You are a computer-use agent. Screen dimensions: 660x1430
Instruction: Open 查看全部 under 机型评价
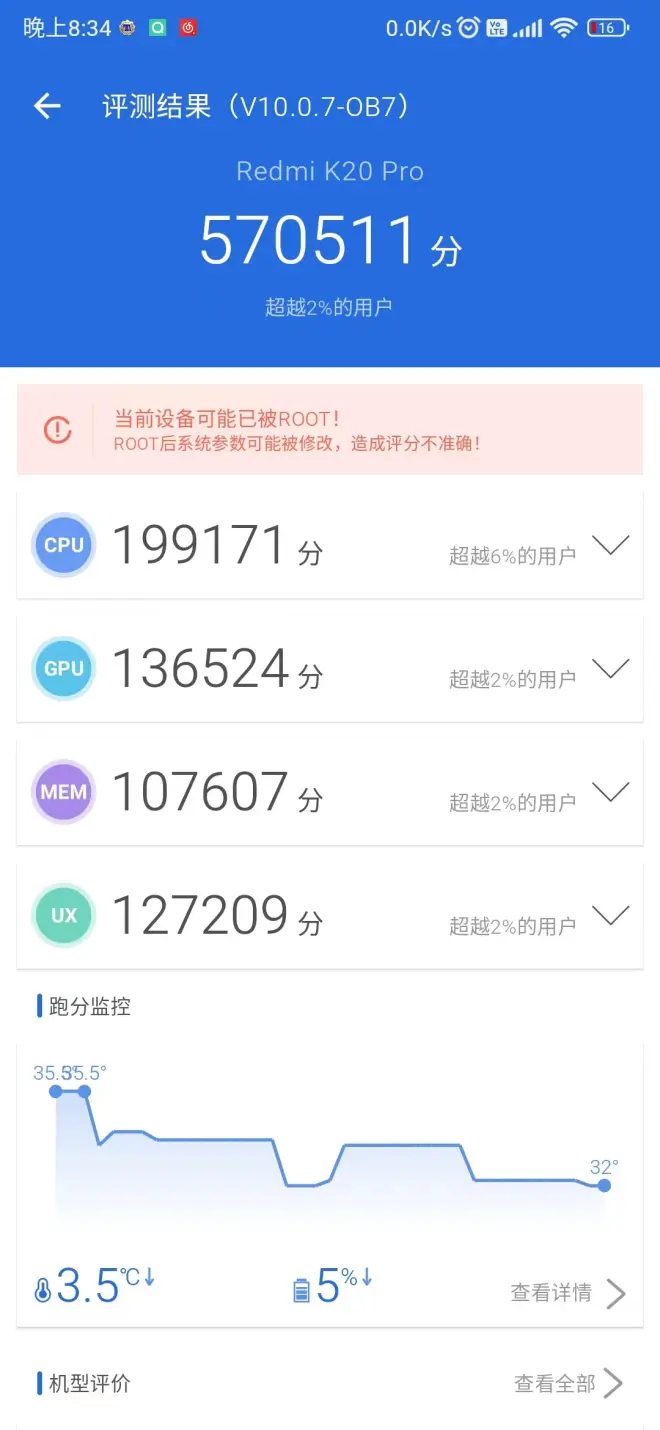click(x=568, y=1384)
